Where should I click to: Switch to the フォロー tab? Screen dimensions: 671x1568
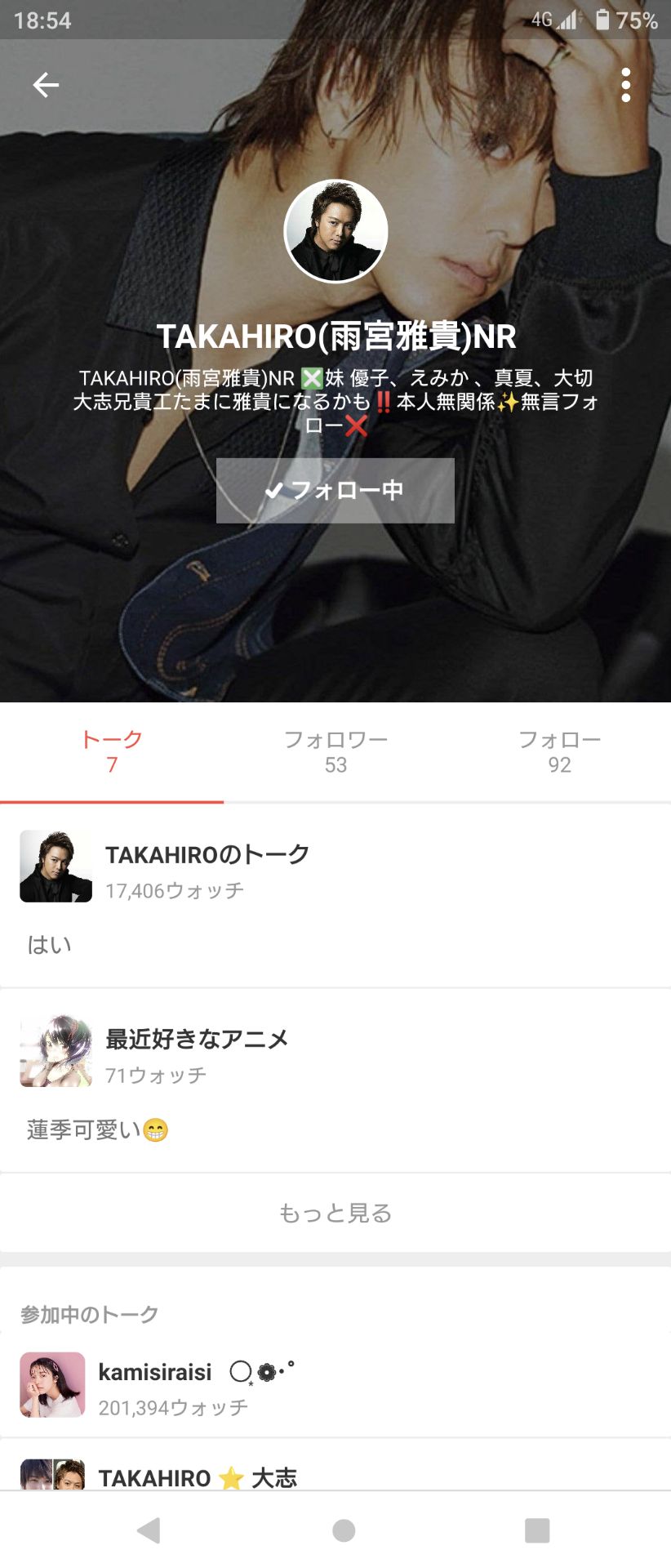click(x=559, y=752)
